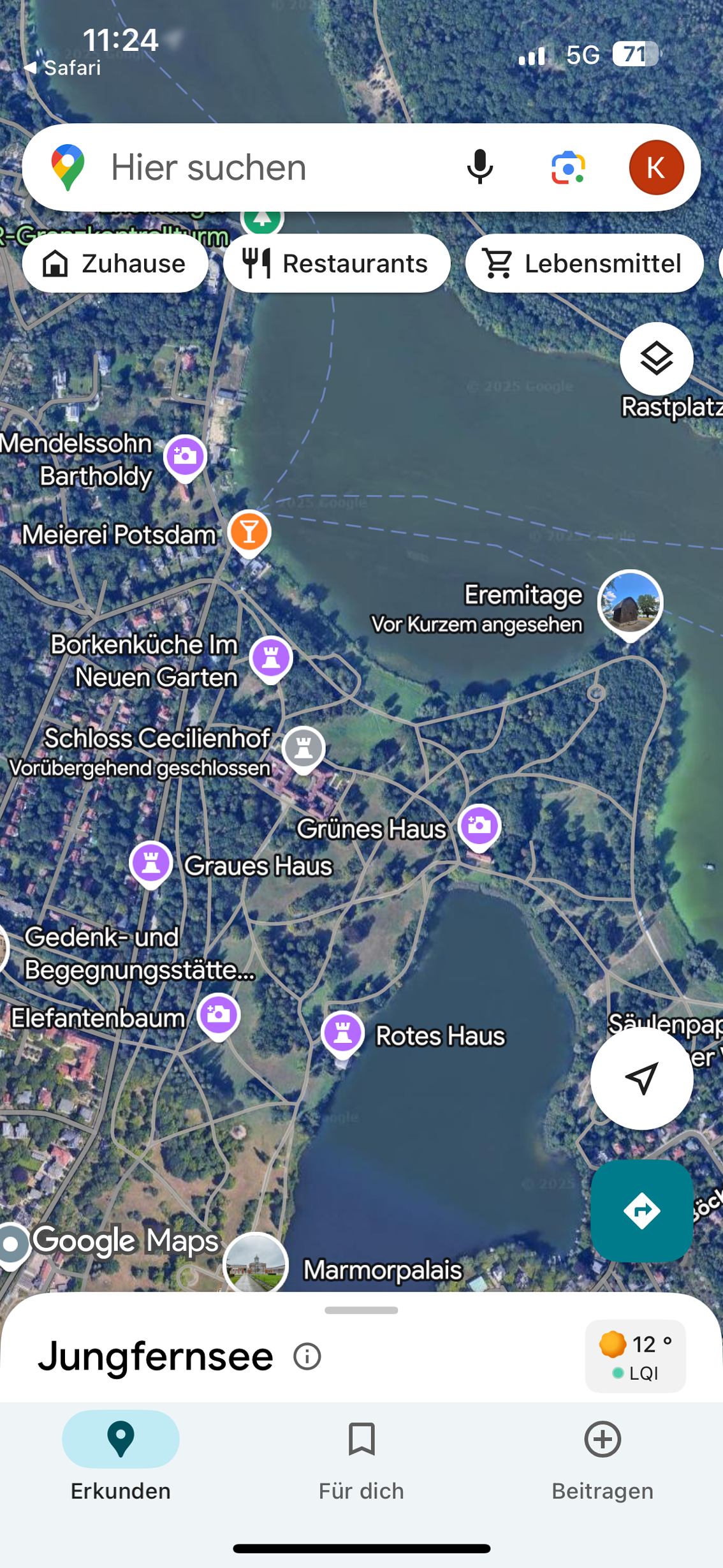The image size is (723, 1568).
Task: Select the Rotes Haus marker
Action: [343, 1033]
